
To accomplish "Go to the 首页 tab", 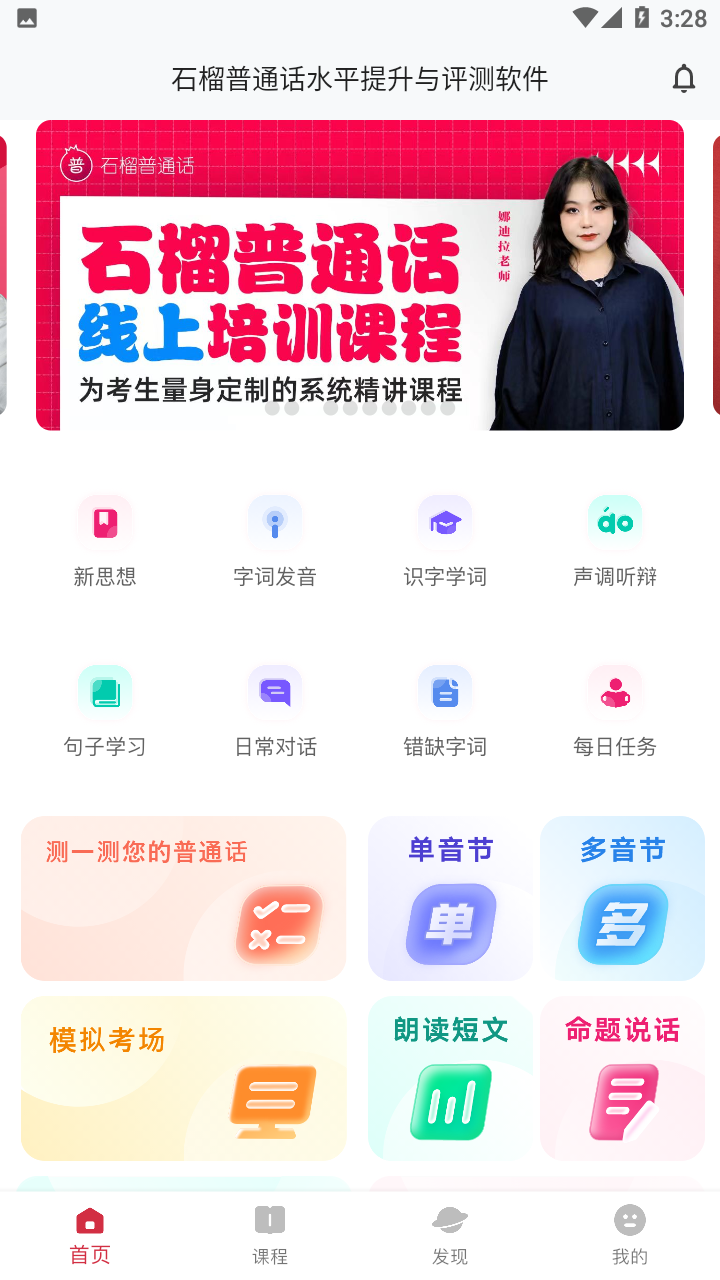I will click(x=90, y=1236).
